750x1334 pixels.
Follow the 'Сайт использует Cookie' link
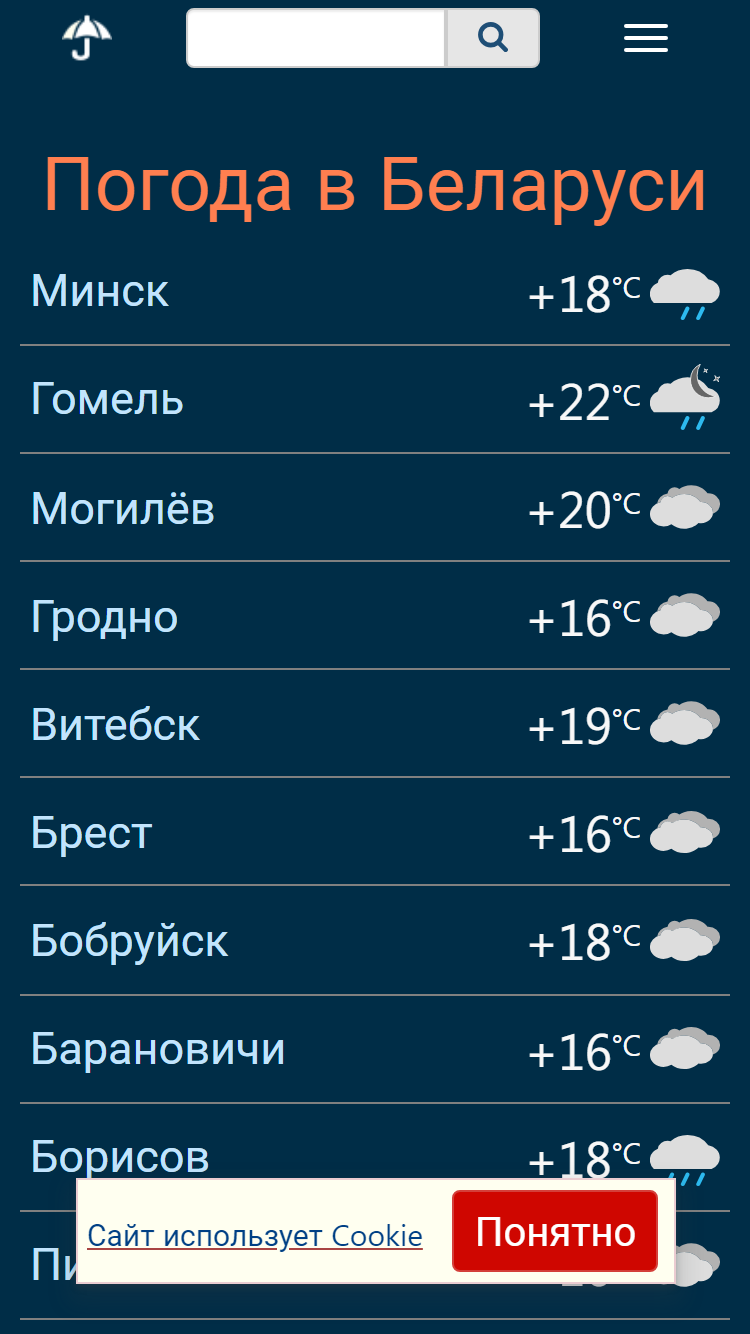(x=255, y=1235)
